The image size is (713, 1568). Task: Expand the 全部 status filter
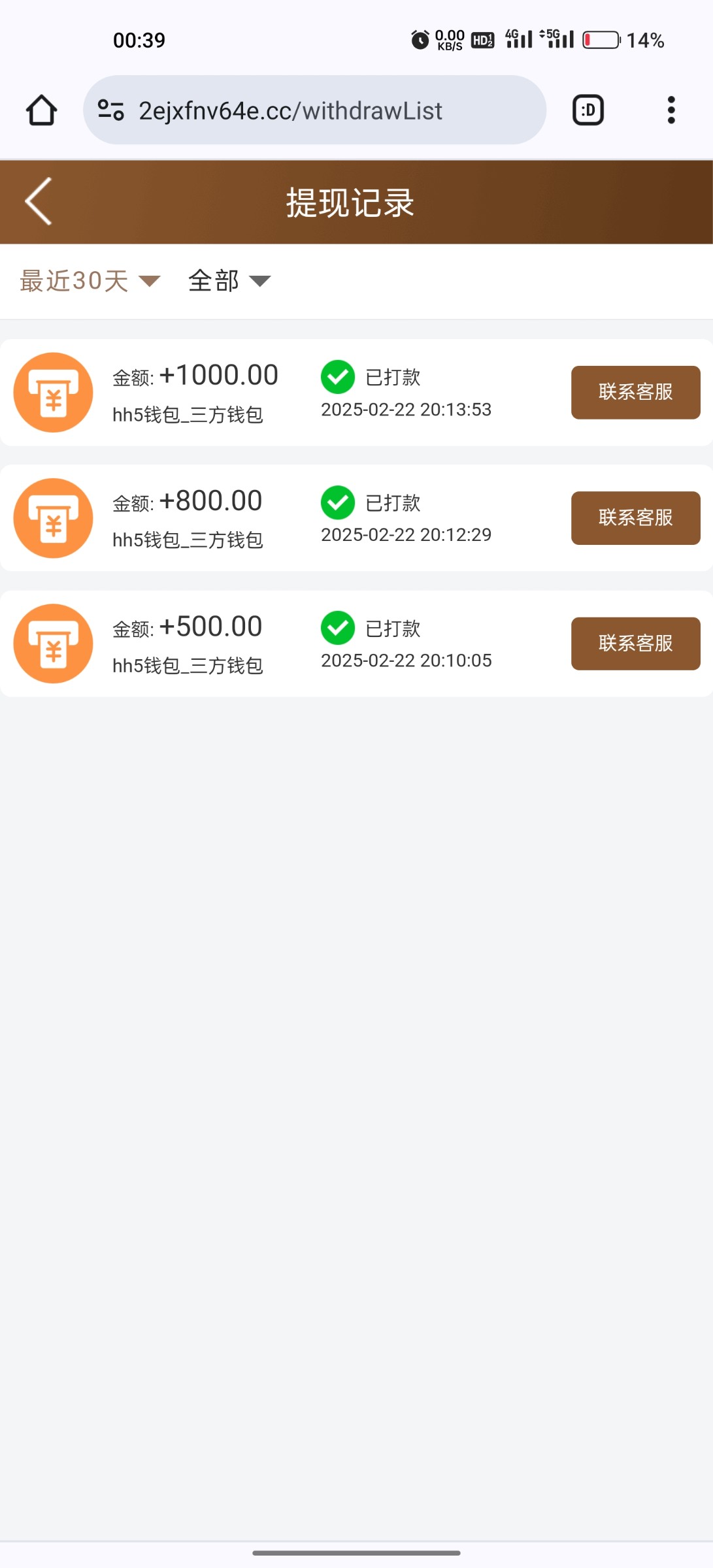coord(229,281)
